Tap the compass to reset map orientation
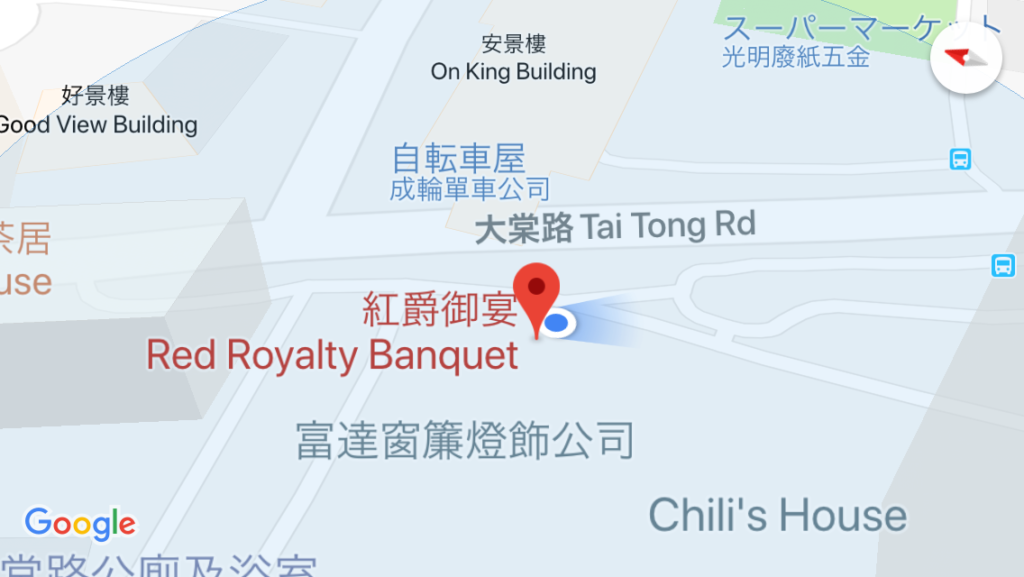The width and height of the screenshot is (1024, 577). pos(965,58)
